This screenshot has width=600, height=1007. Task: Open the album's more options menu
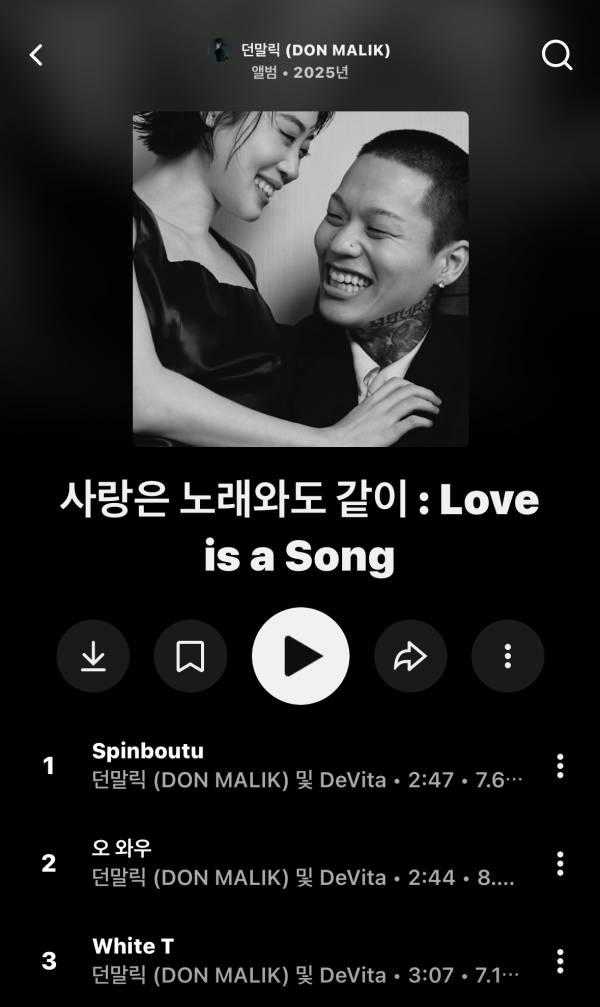point(507,656)
